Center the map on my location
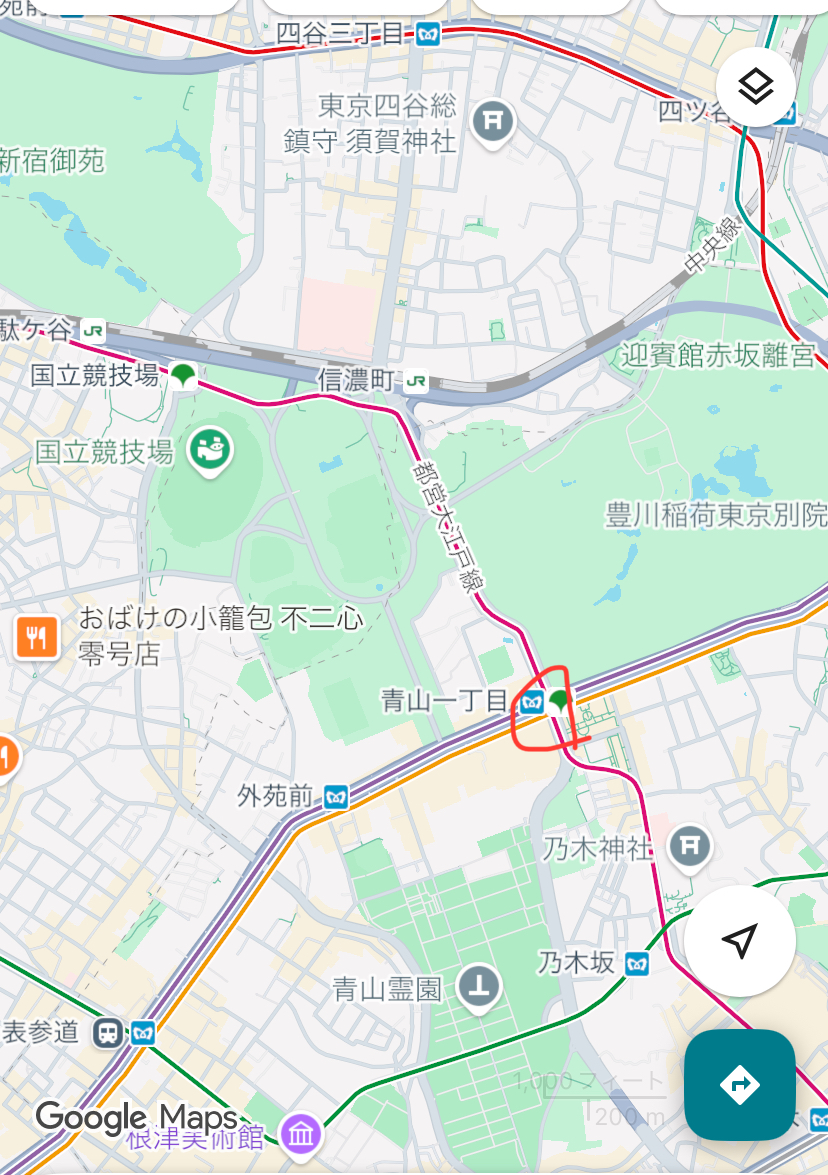This screenshot has height=1175, width=828. (x=739, y=941)
